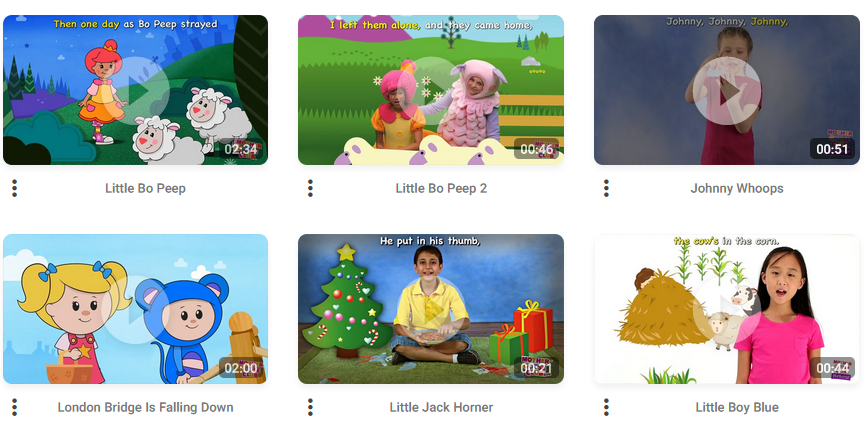
Task: Open options menu for Little Jack Horner
Action: coord(311,407)
